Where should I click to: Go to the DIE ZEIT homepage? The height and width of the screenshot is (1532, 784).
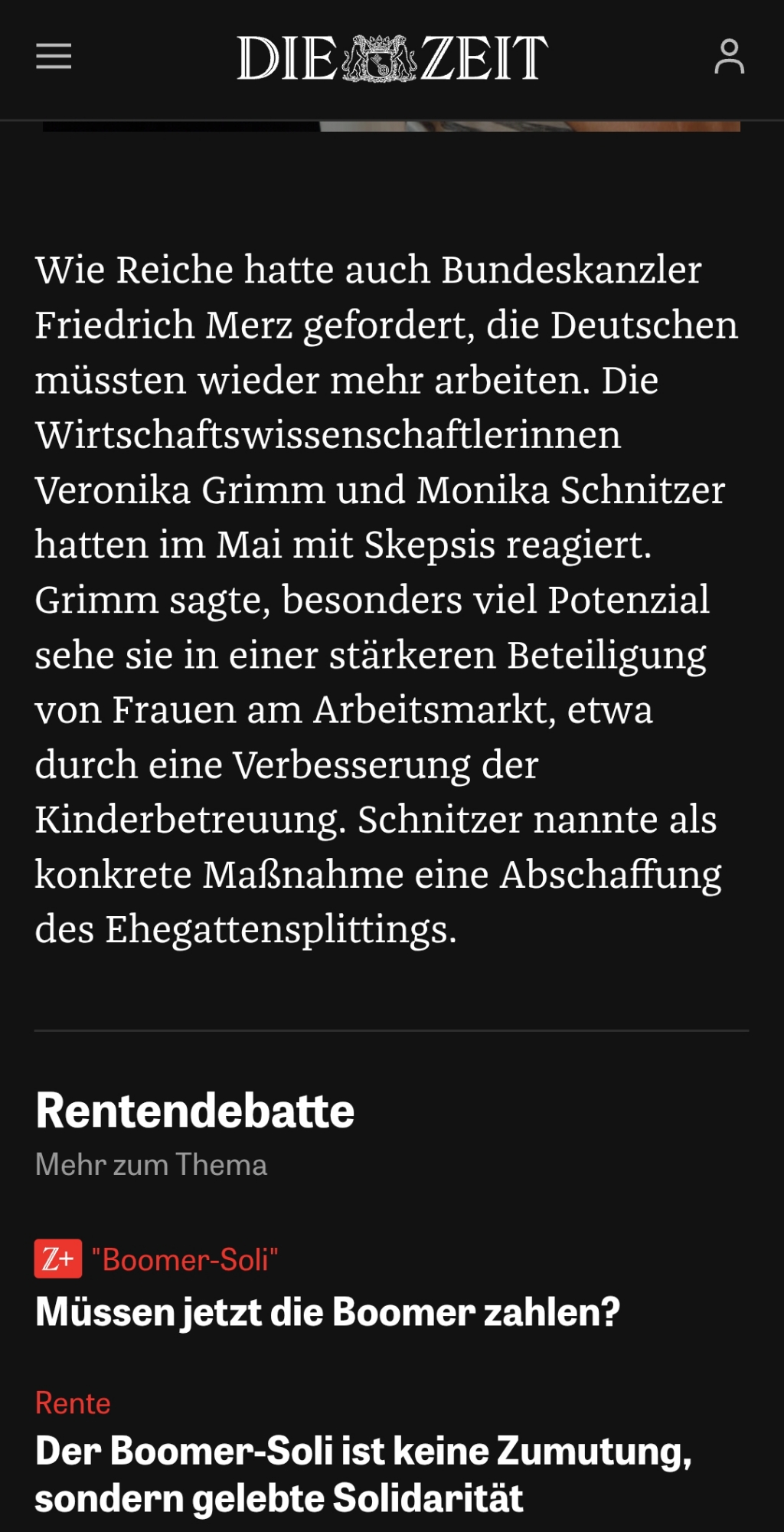pyautogui.click(x=392, y=58)
